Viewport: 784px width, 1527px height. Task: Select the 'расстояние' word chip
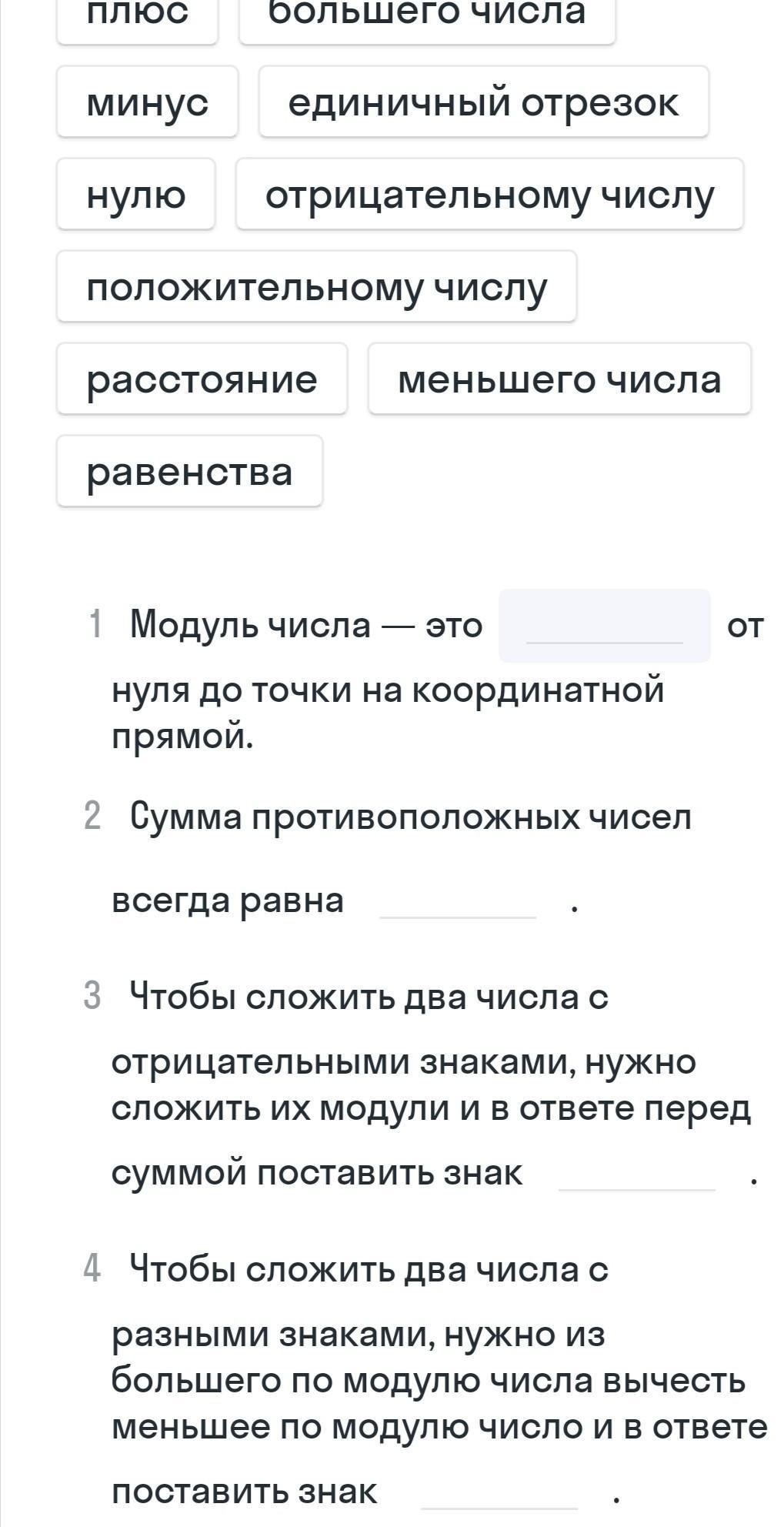pyautogui.click(x=202, y=379)
